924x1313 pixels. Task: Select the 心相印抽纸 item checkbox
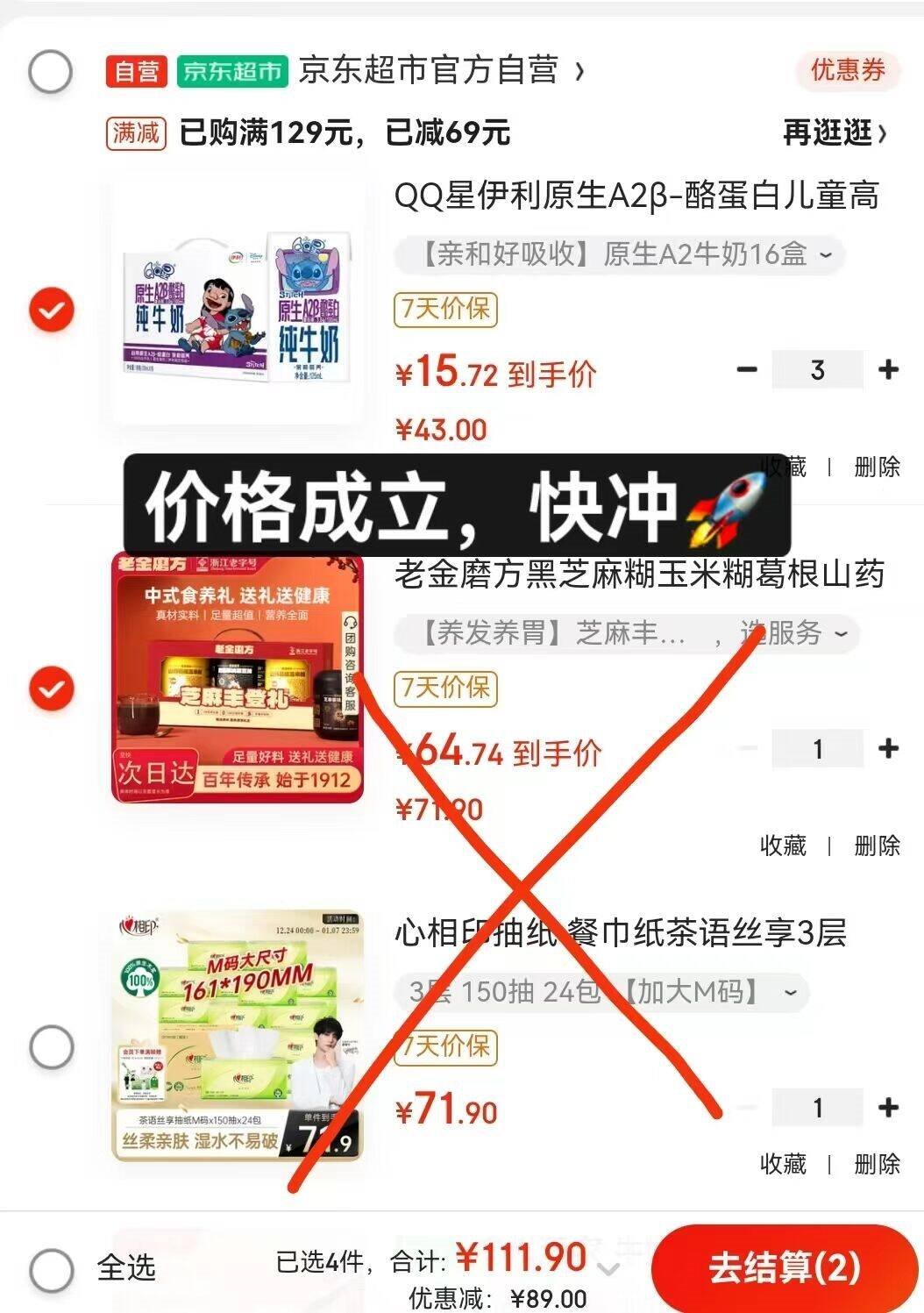point(51,1047)
